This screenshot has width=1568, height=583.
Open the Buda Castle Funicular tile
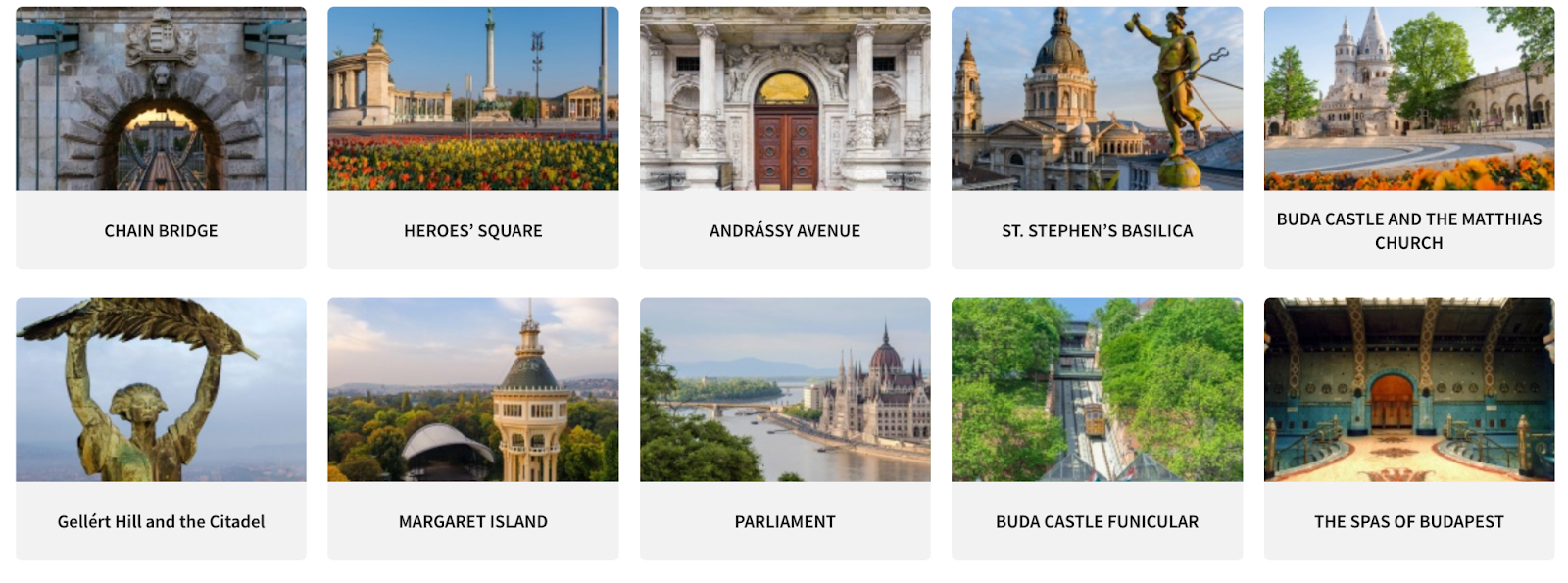tap(1097, 428)
